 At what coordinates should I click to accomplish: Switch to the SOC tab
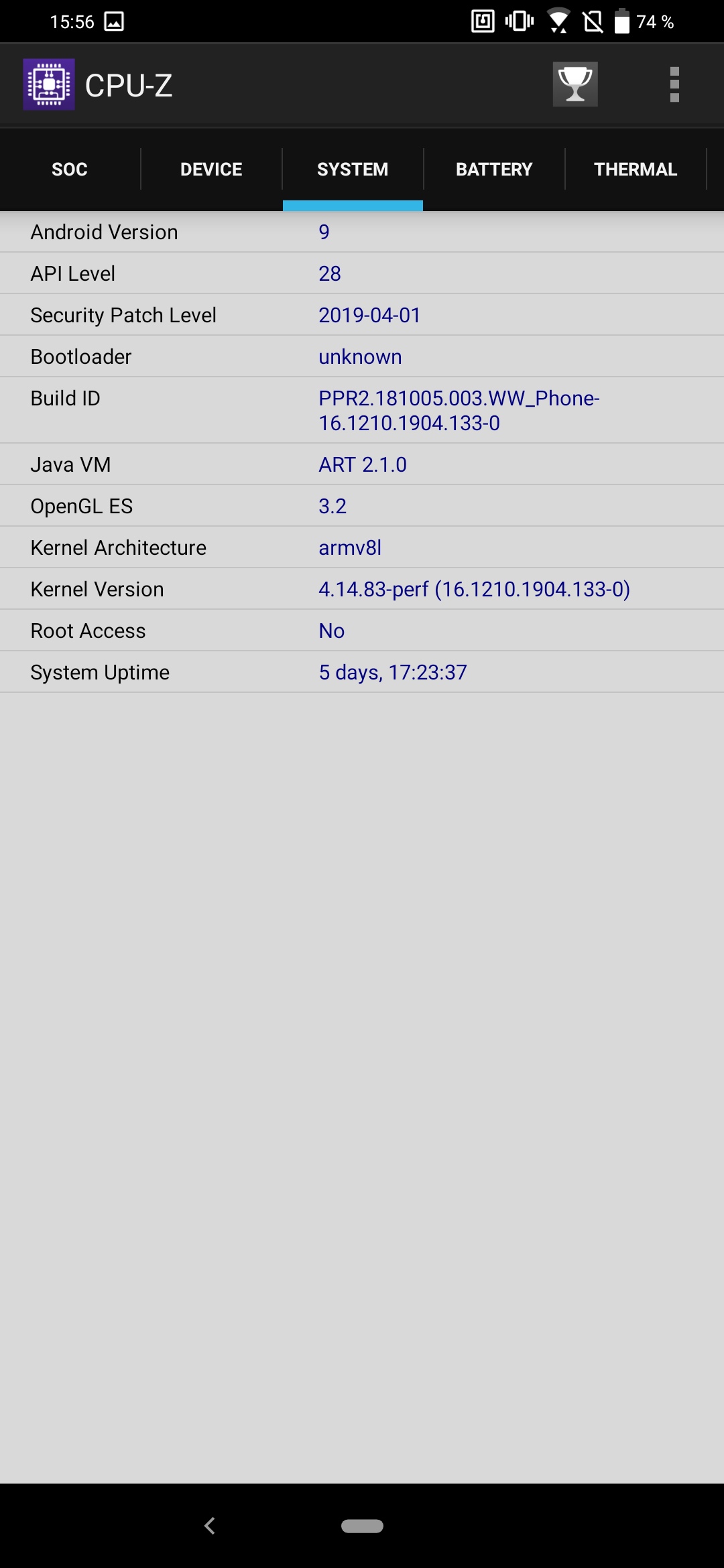pyautogui.click(x=70, y=170)
